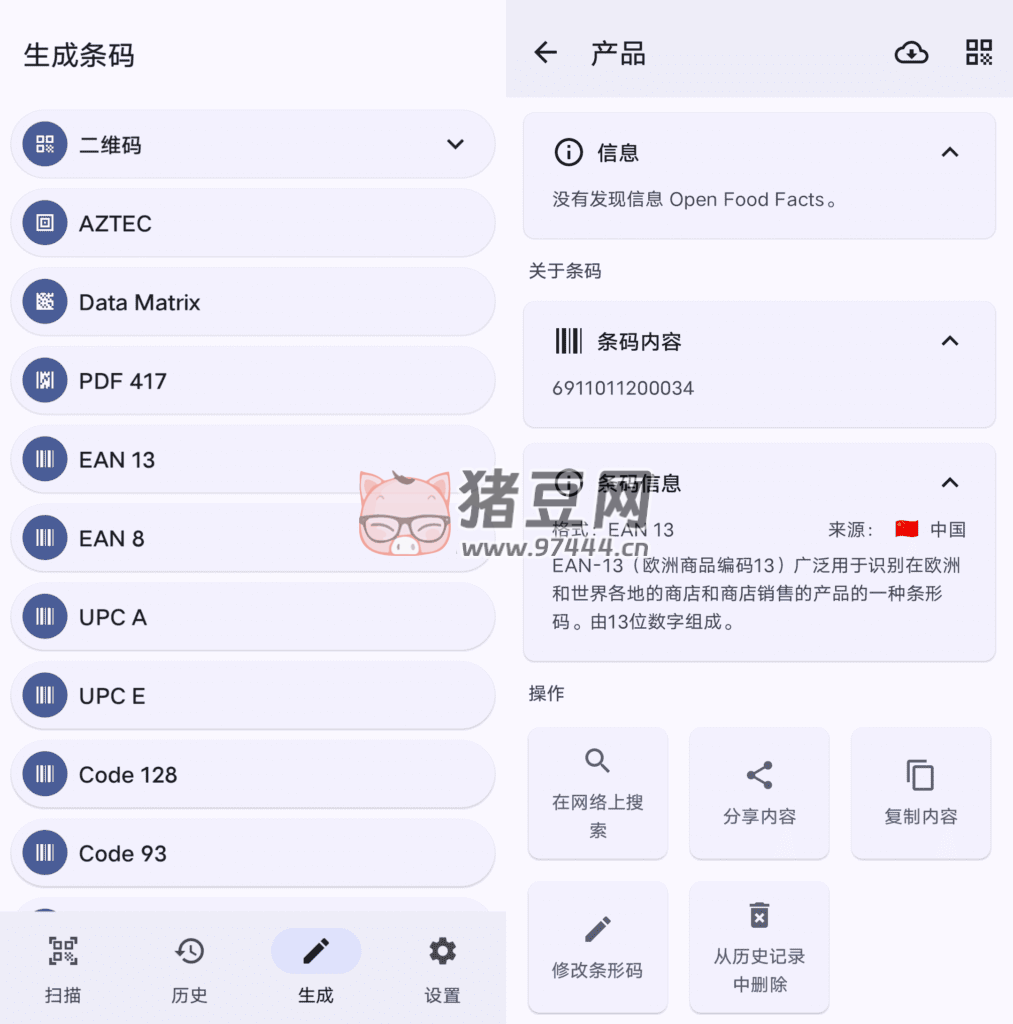The width and height of the screenshot is (1013, 1024).
Task: Switch to the 扫描 tab
Action: (63, 968)
